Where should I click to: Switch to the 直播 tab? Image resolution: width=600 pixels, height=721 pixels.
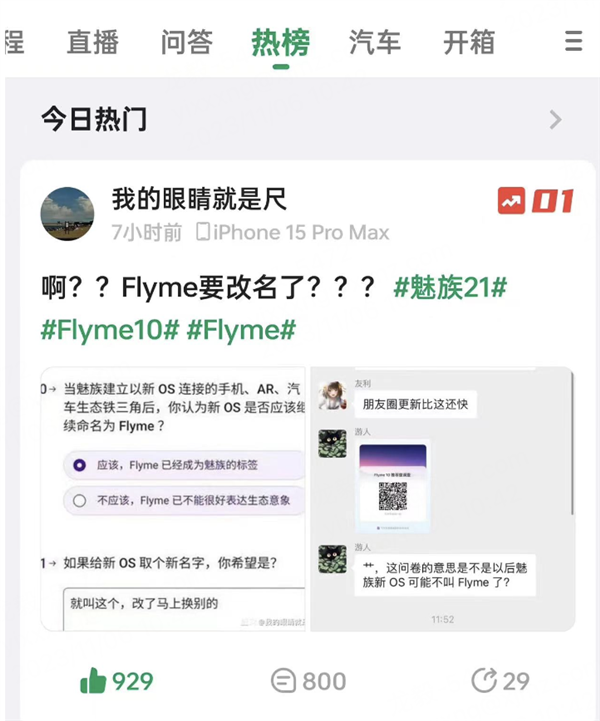[93, 42]
